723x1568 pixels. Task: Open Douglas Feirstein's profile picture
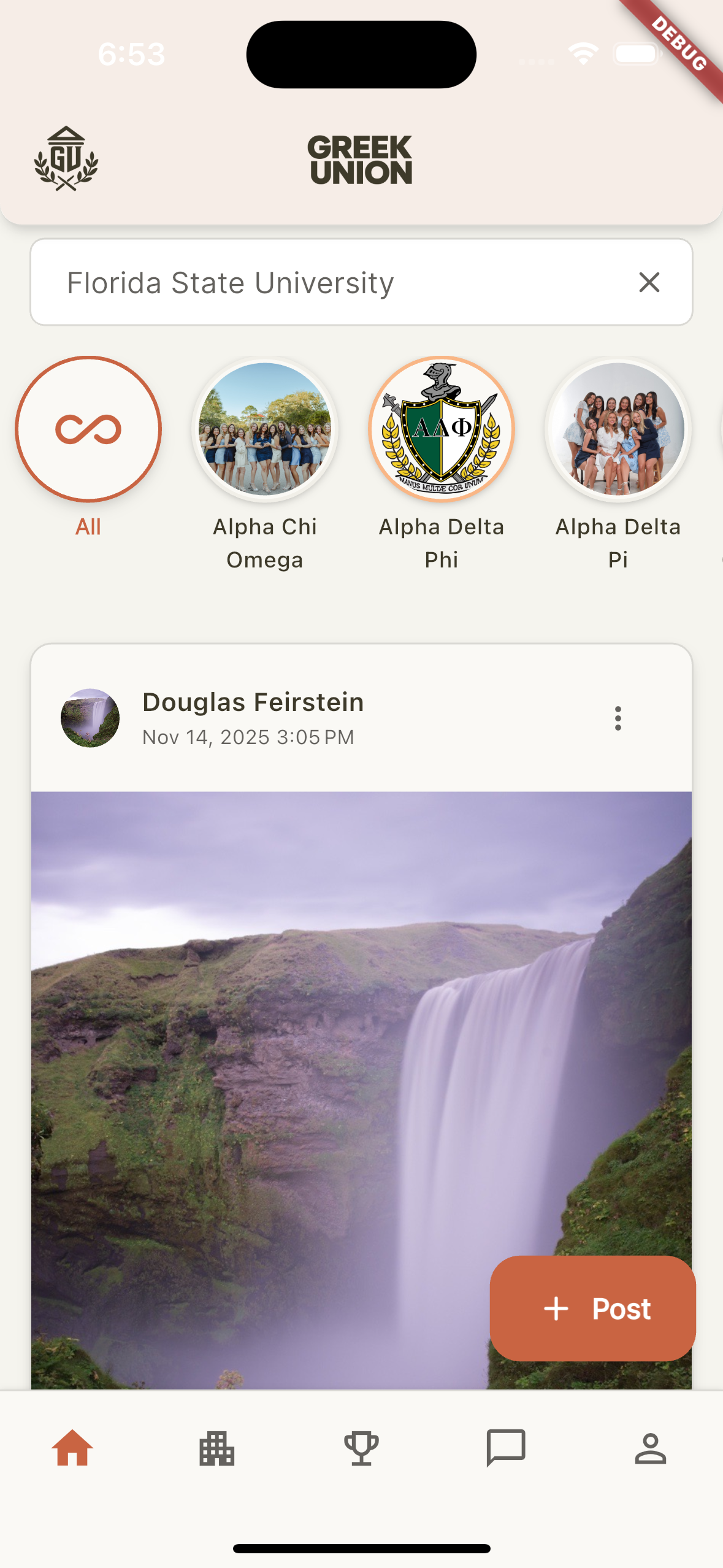(x=90, y=718)
